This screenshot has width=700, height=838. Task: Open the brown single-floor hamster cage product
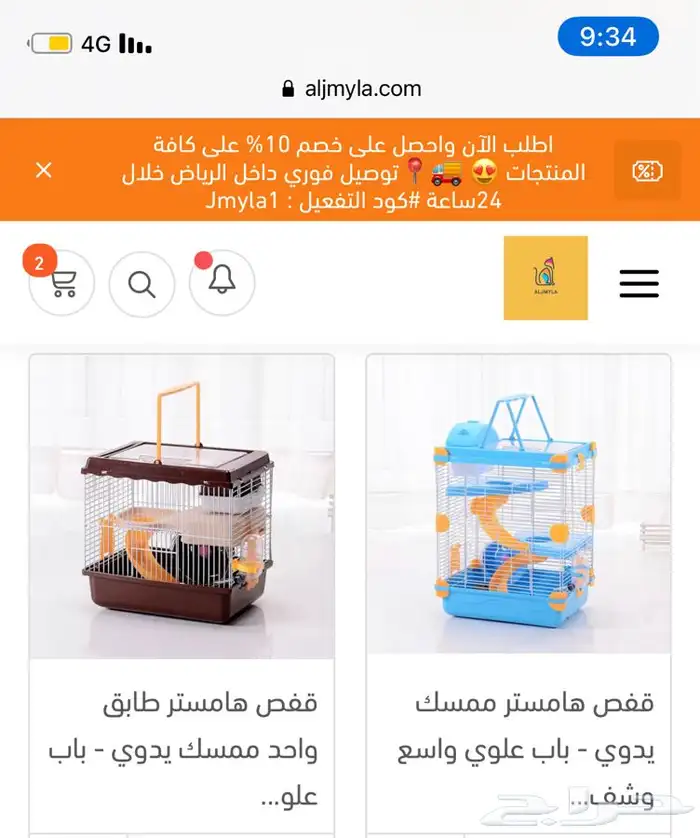182,510
